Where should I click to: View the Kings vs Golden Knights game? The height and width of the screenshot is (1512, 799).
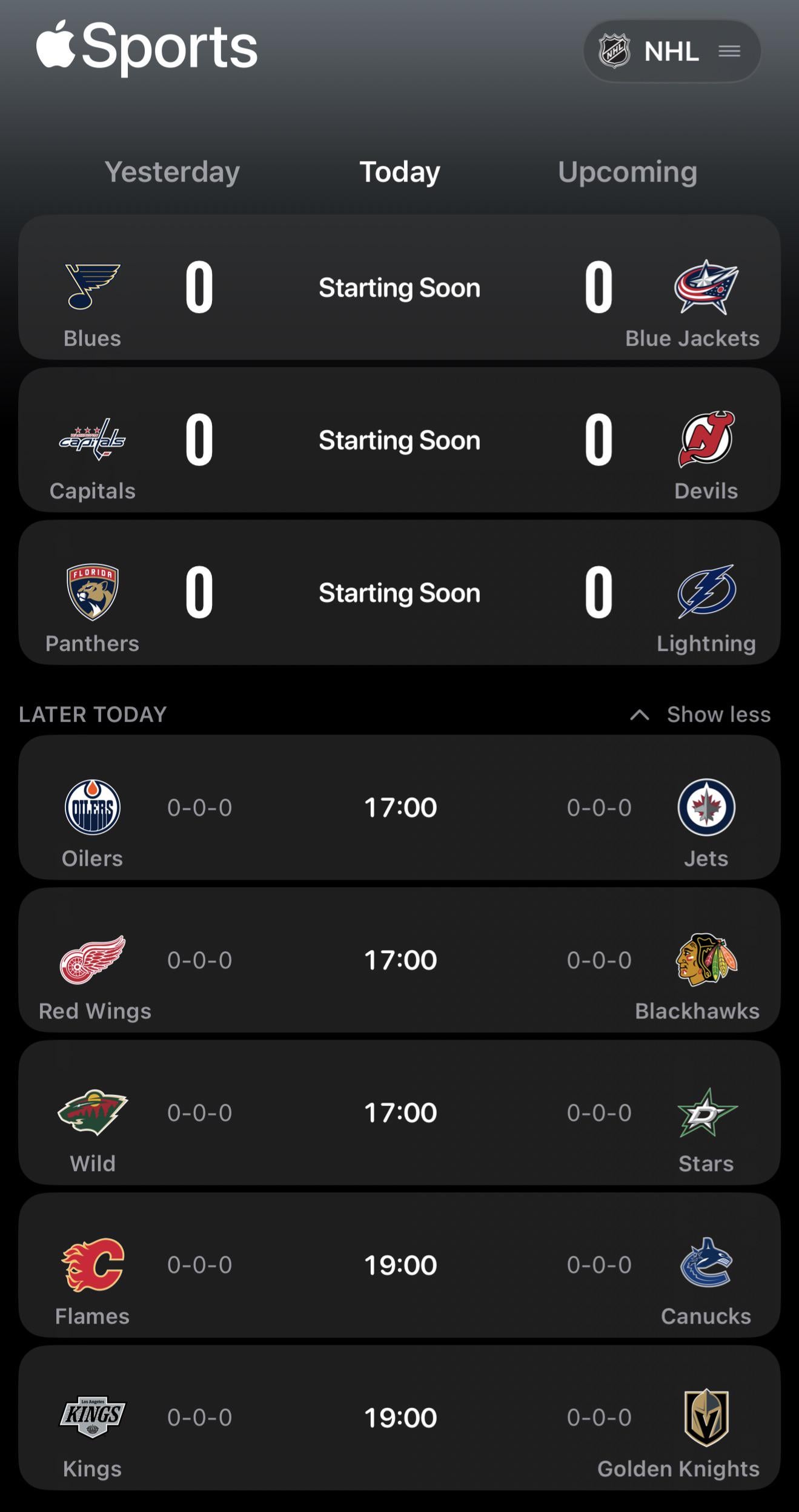399,1418
